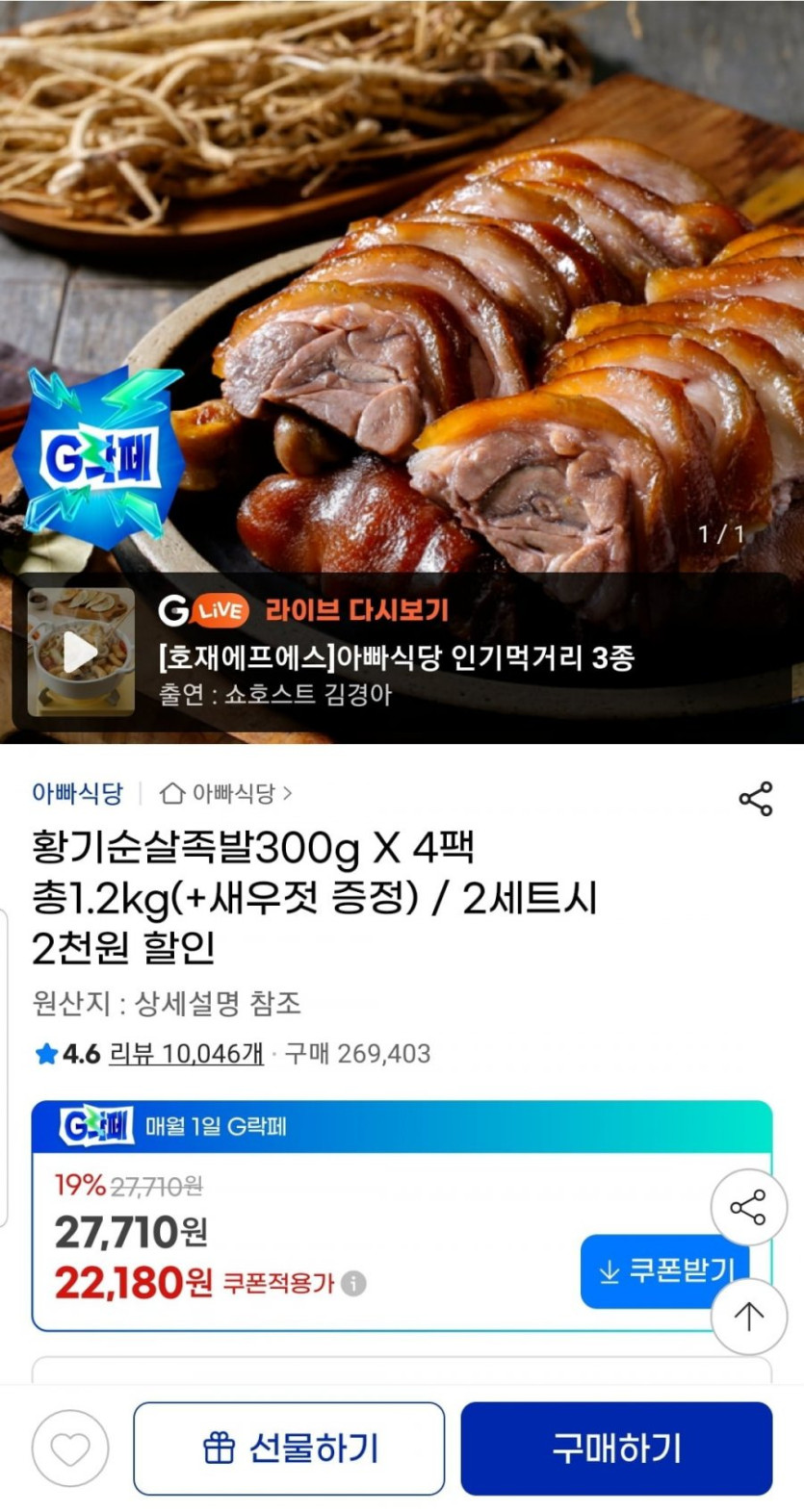Open the floating share button
Image resolution: width=804 pixels, height=1512 pixels.
(748, 1207)
